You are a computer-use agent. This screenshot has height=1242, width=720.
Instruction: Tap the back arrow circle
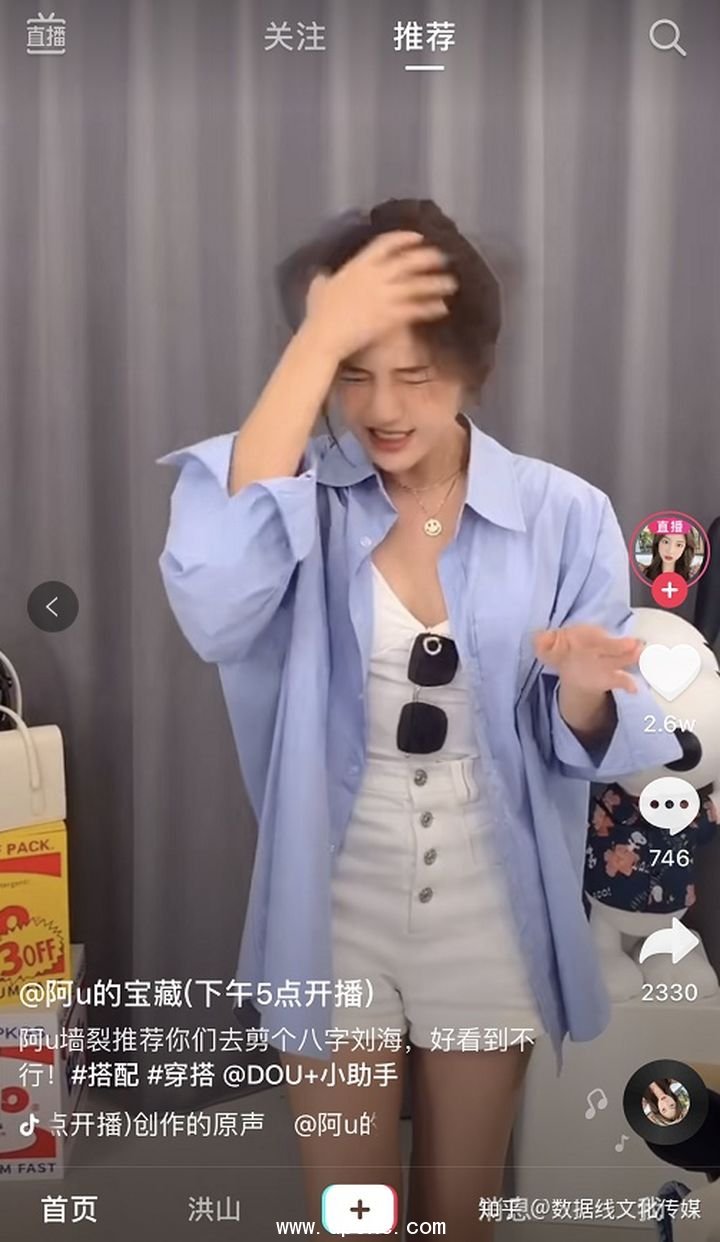click(x=53, y=606)
